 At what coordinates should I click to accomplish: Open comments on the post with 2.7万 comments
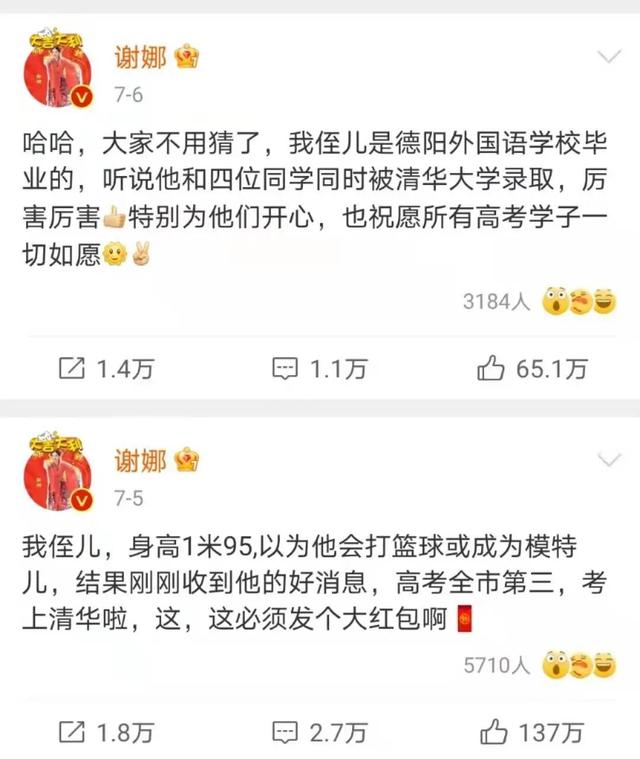tap(320, 733)
